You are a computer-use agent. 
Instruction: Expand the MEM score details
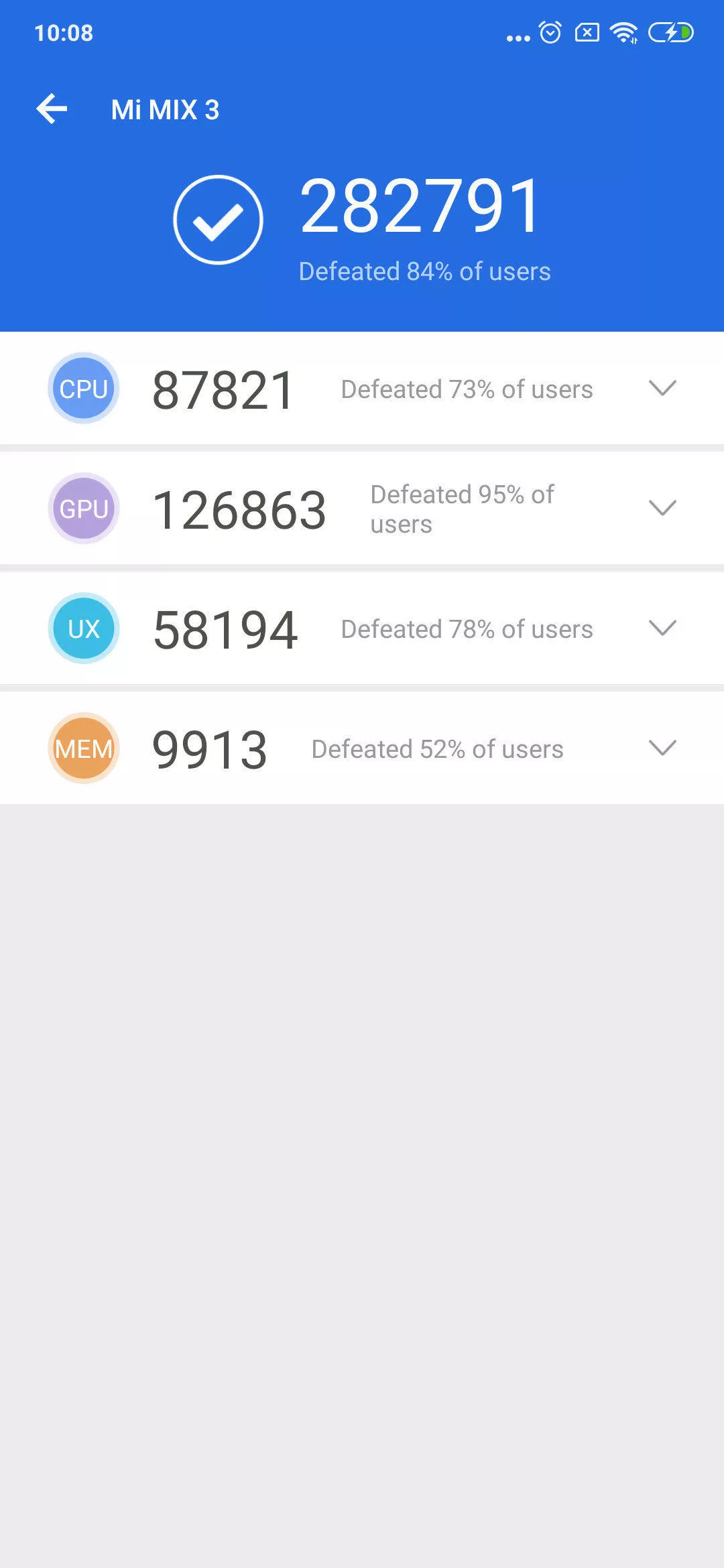point(662,748)
